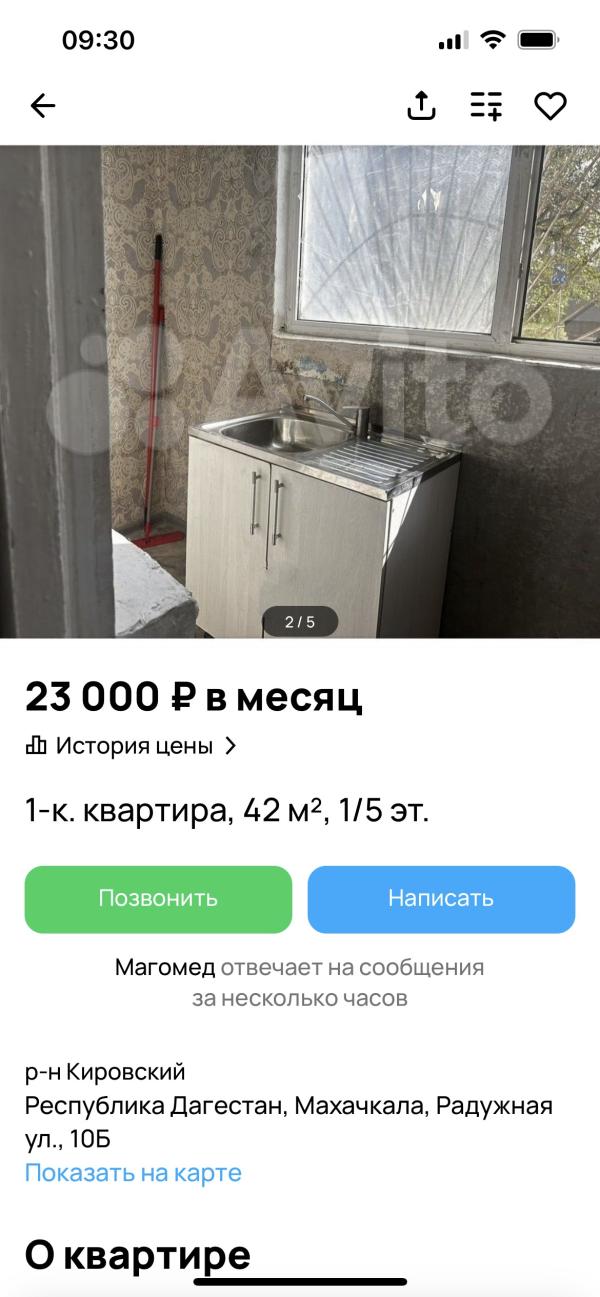Open История цены price history
The image size is (600, 1297).
tap(132, 746)
